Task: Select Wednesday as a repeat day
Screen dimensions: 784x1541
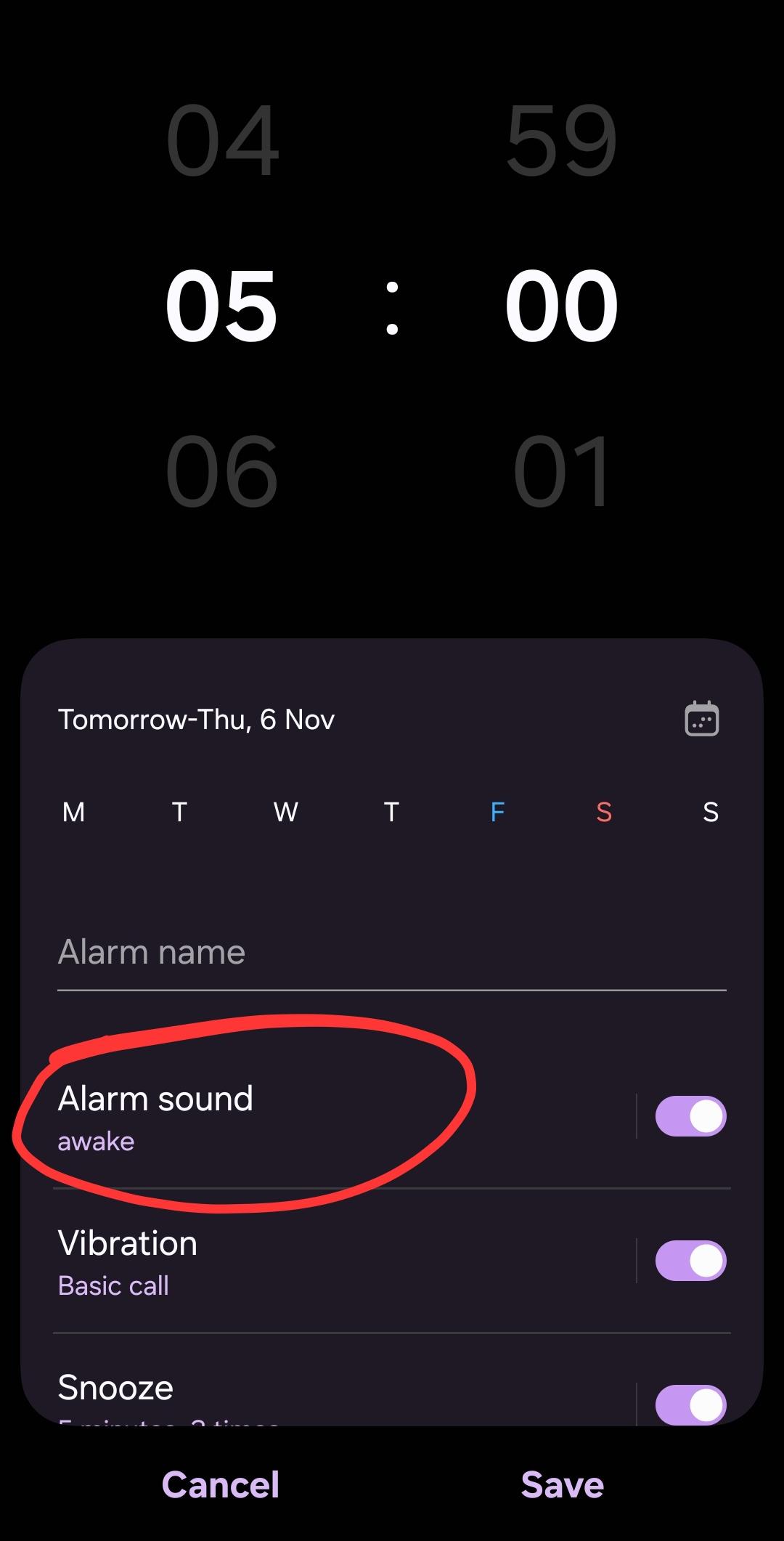Action: (285, 812)
